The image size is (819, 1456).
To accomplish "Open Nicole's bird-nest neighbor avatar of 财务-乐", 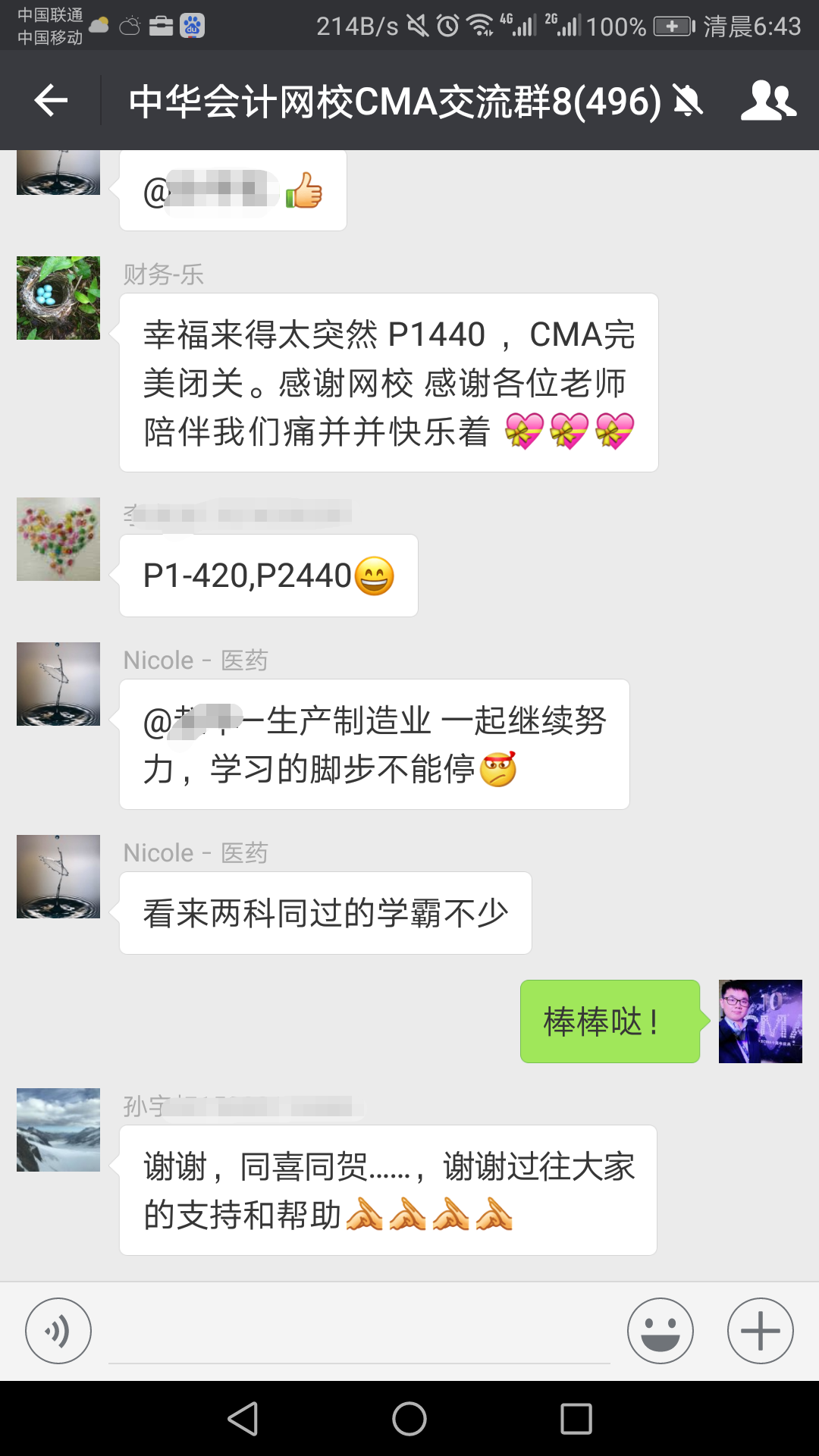I will tap(58, 297).
